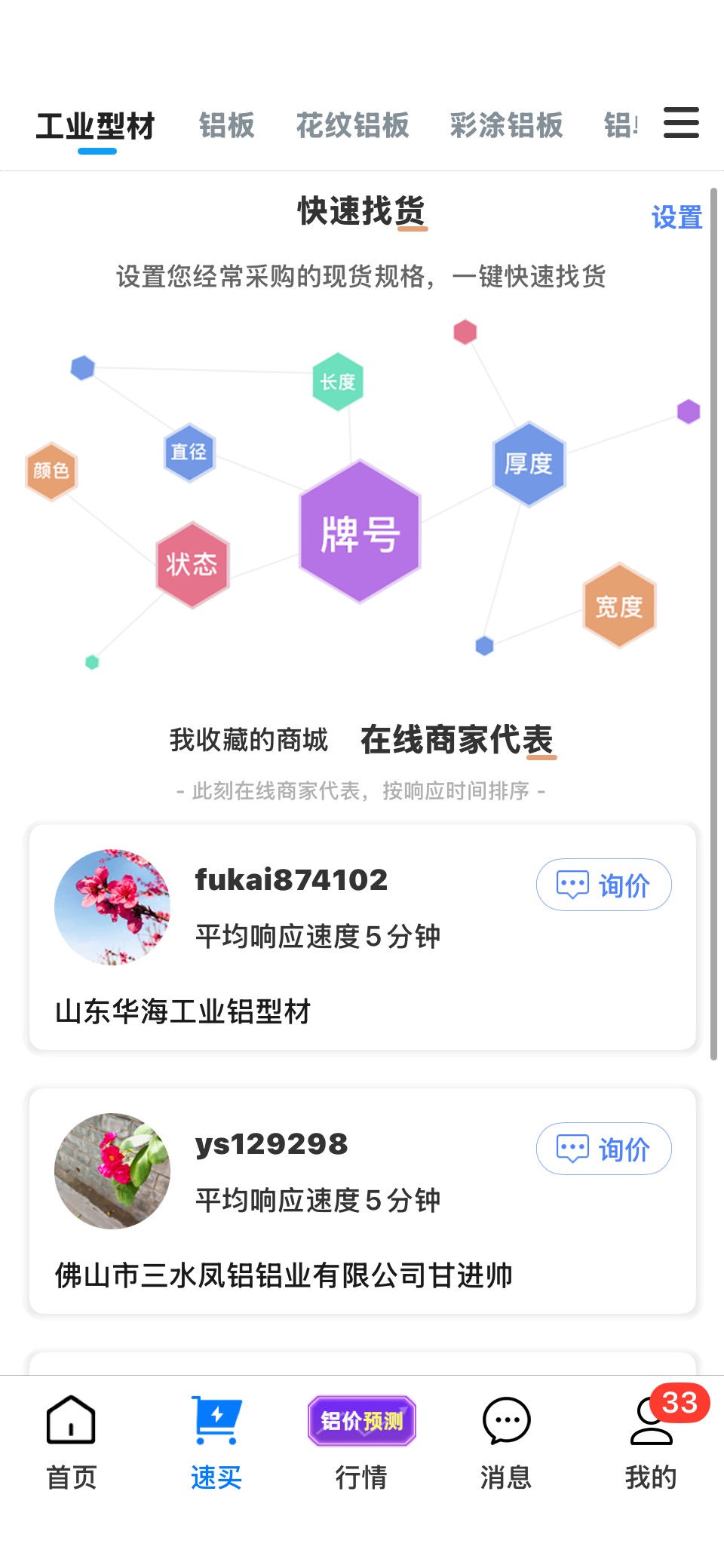Select the 宽度 hexagon
The height and width of the screenshot is (1568, 724).
click(619, 606)
